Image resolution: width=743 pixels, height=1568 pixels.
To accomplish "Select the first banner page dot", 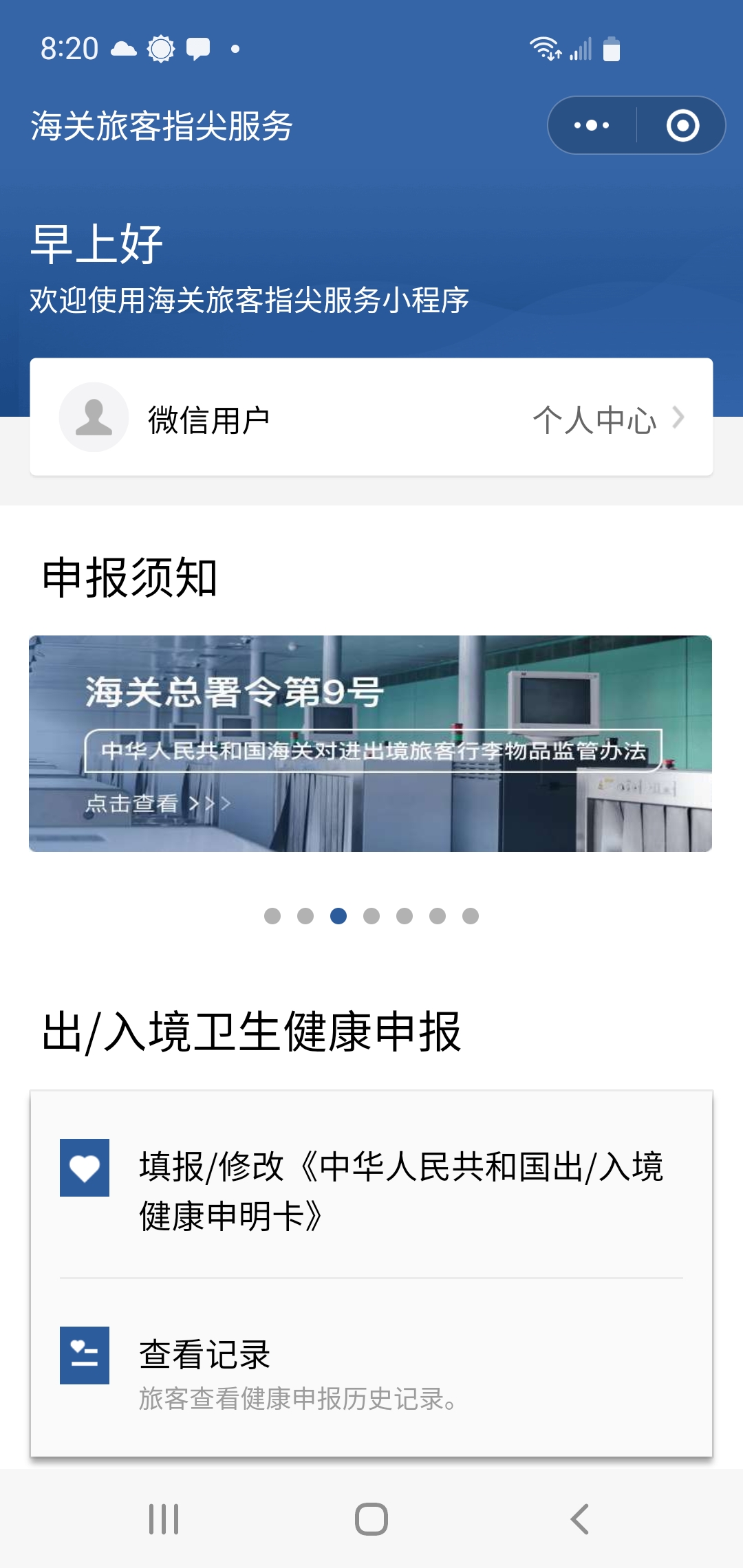I will click(x=272, y=916).
